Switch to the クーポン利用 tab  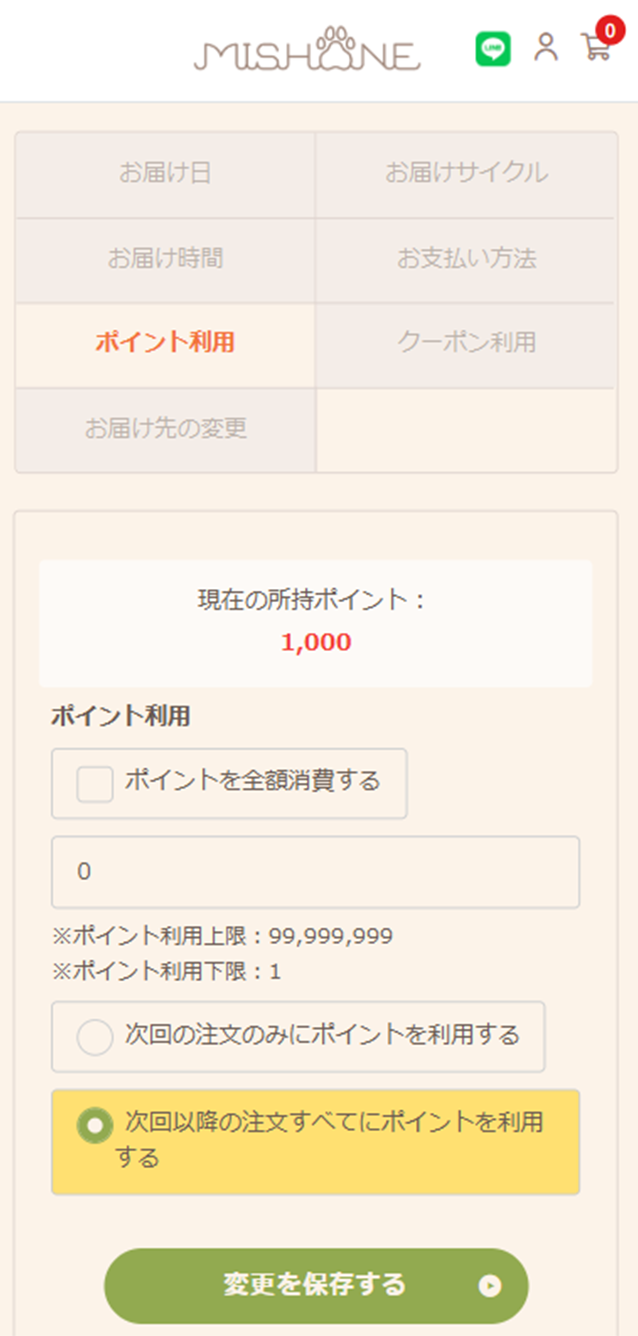coord(466,345)
